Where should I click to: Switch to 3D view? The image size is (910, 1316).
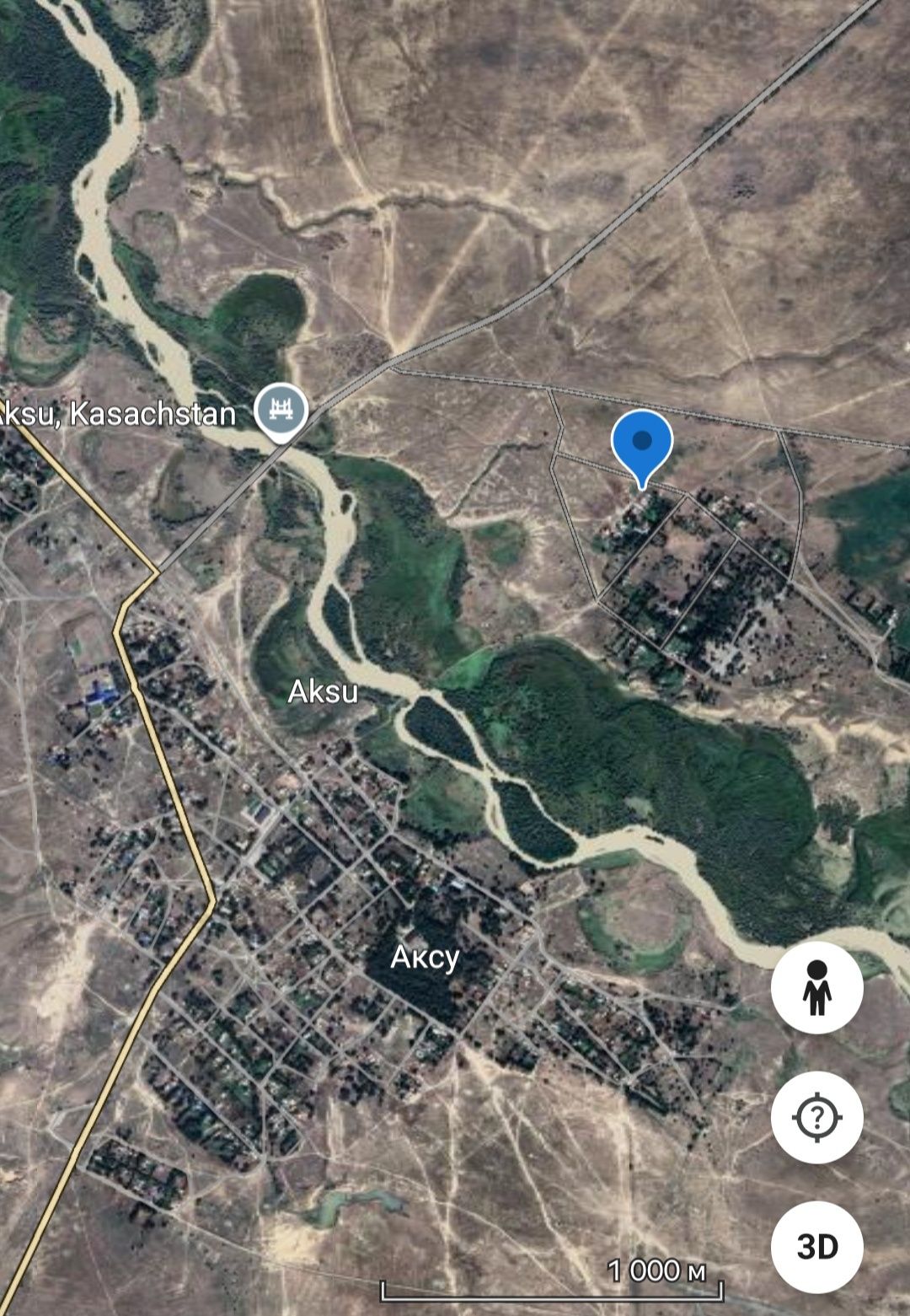point(816,1246)
